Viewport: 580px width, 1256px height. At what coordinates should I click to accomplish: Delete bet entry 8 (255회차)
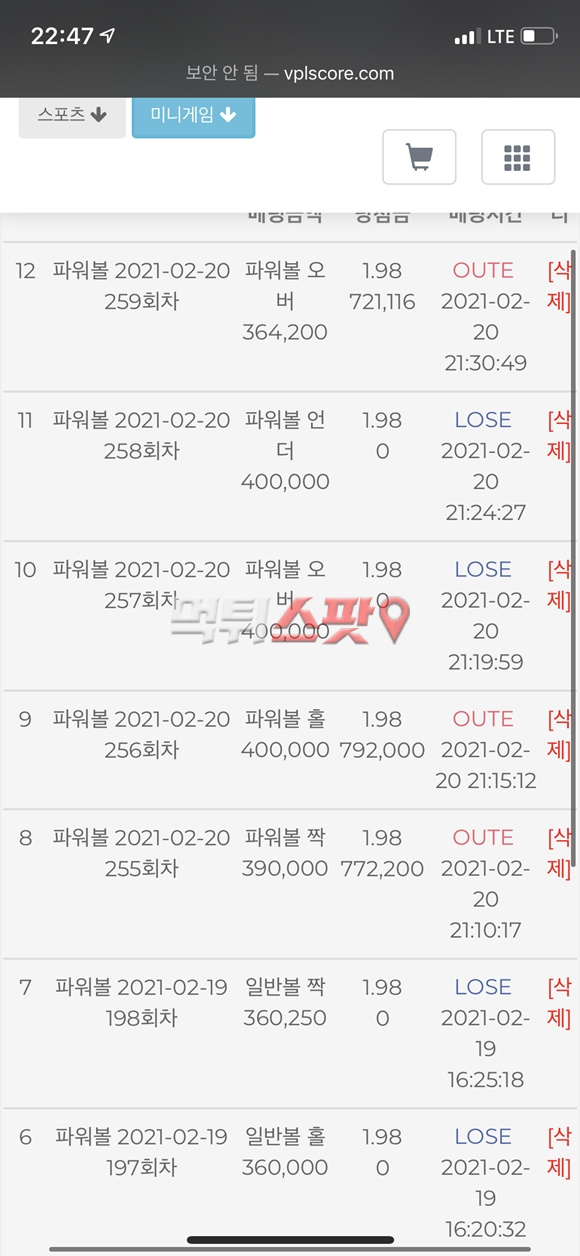tap(559, 854)
